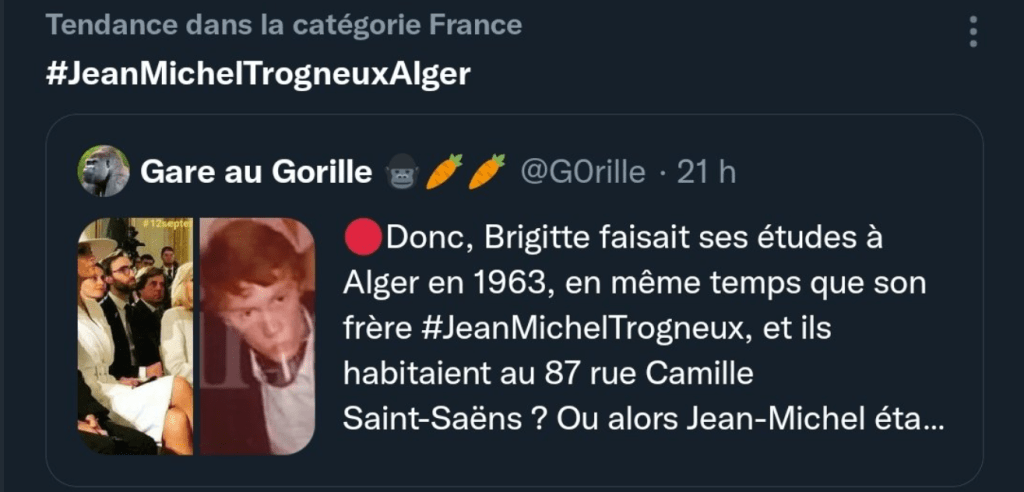Open the #JeanMichelTrogneuxAlger trending hashtag
Viewport: 1024px width, 492px height.
258,75
